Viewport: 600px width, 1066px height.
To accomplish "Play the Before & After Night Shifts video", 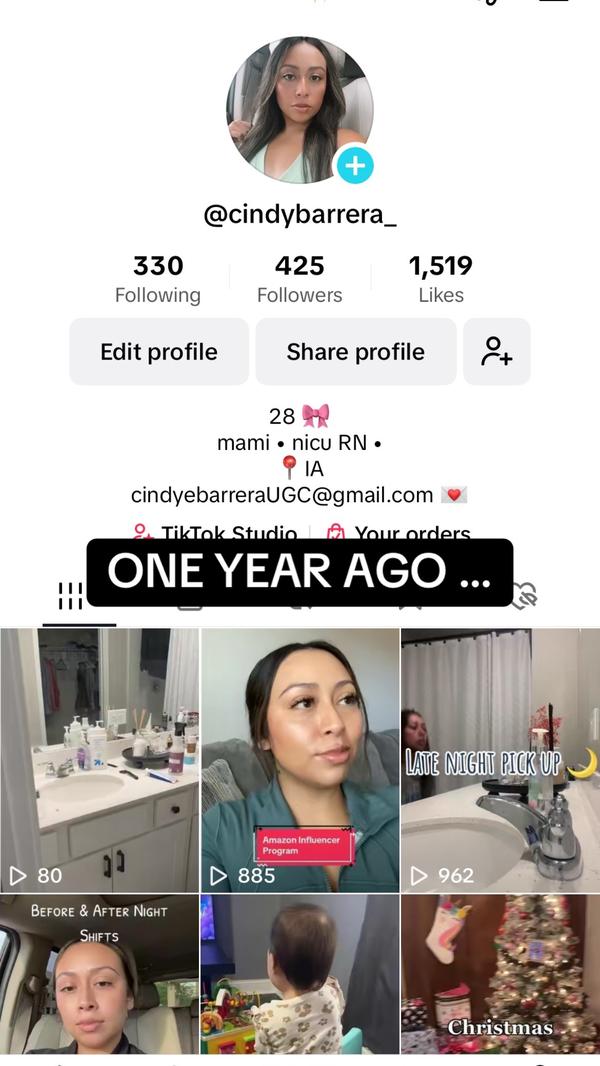I will tap(99, 975).
